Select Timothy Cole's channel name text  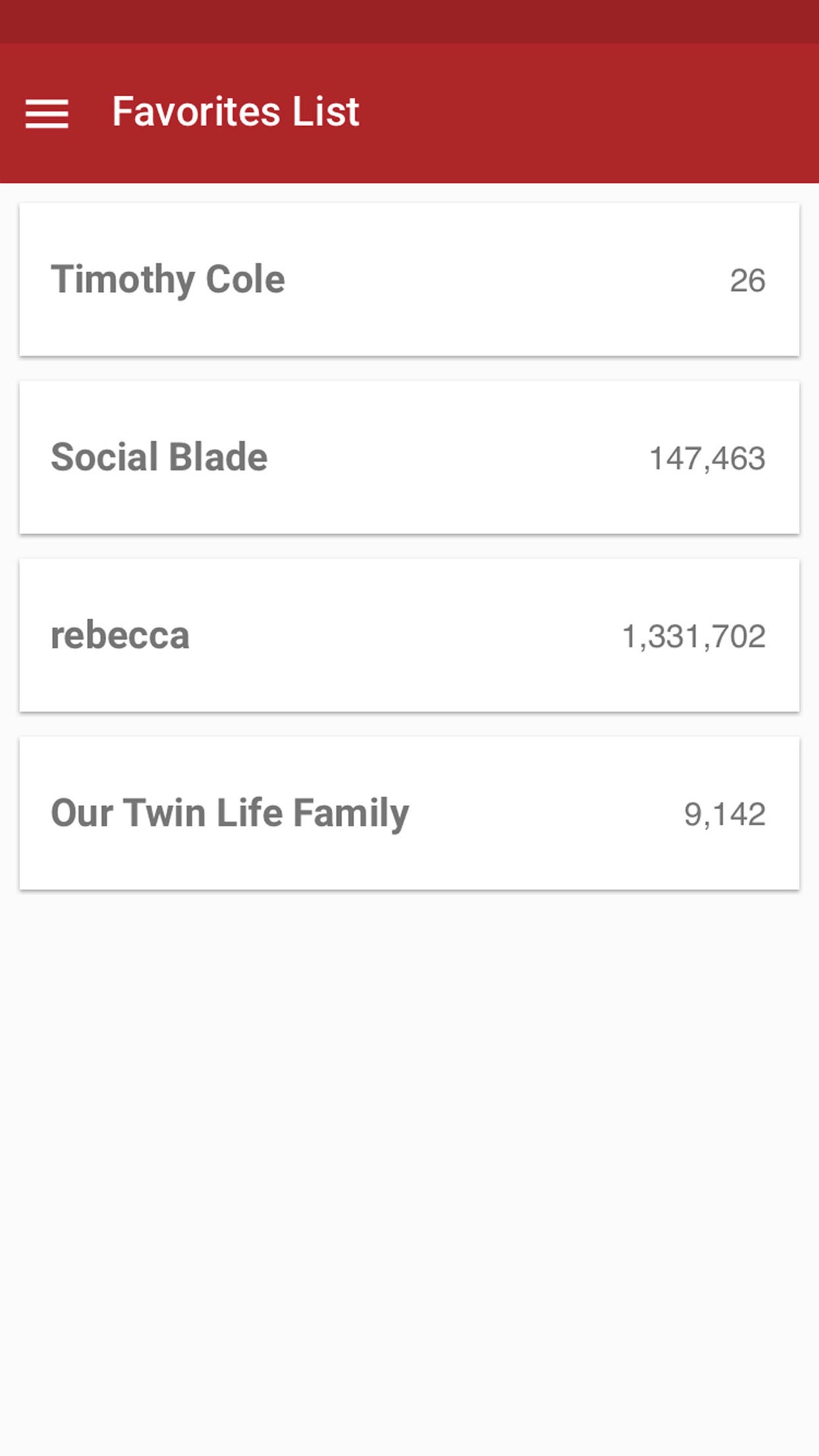pos(168,279)
